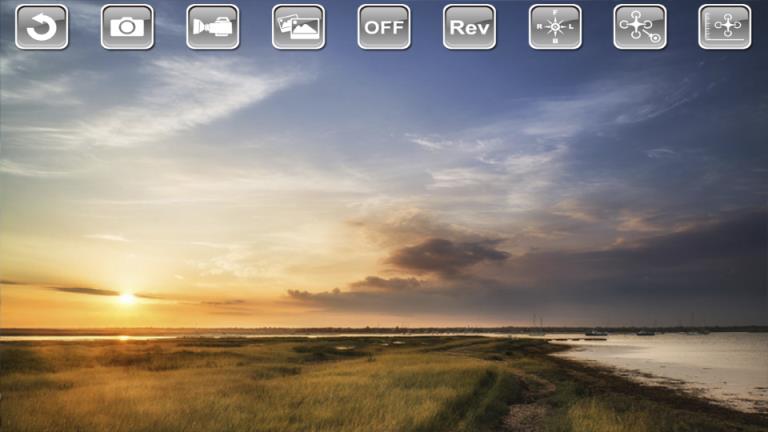
Task: Tap the Rev button
Action: tap(469, 27)
